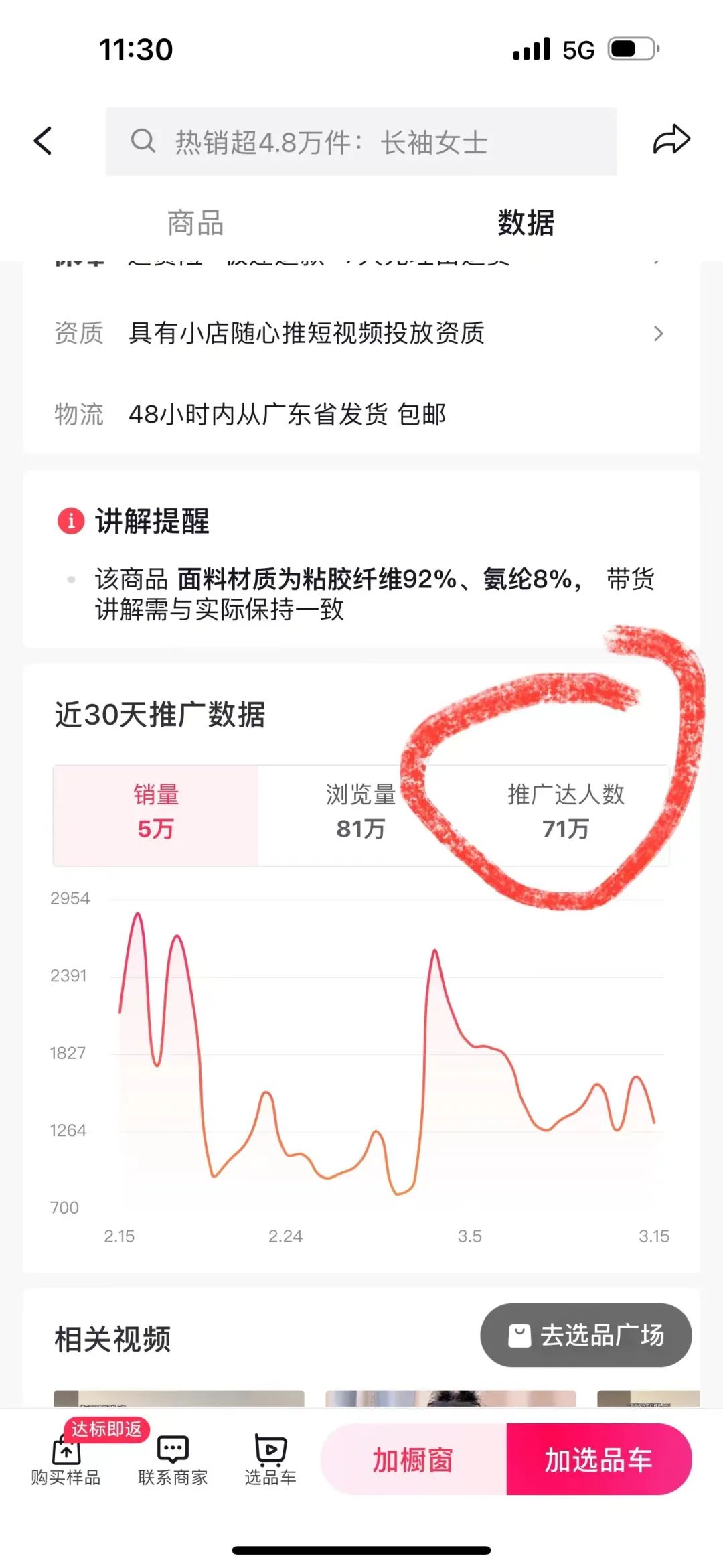Select the 数据 tab

click(526, 224)
